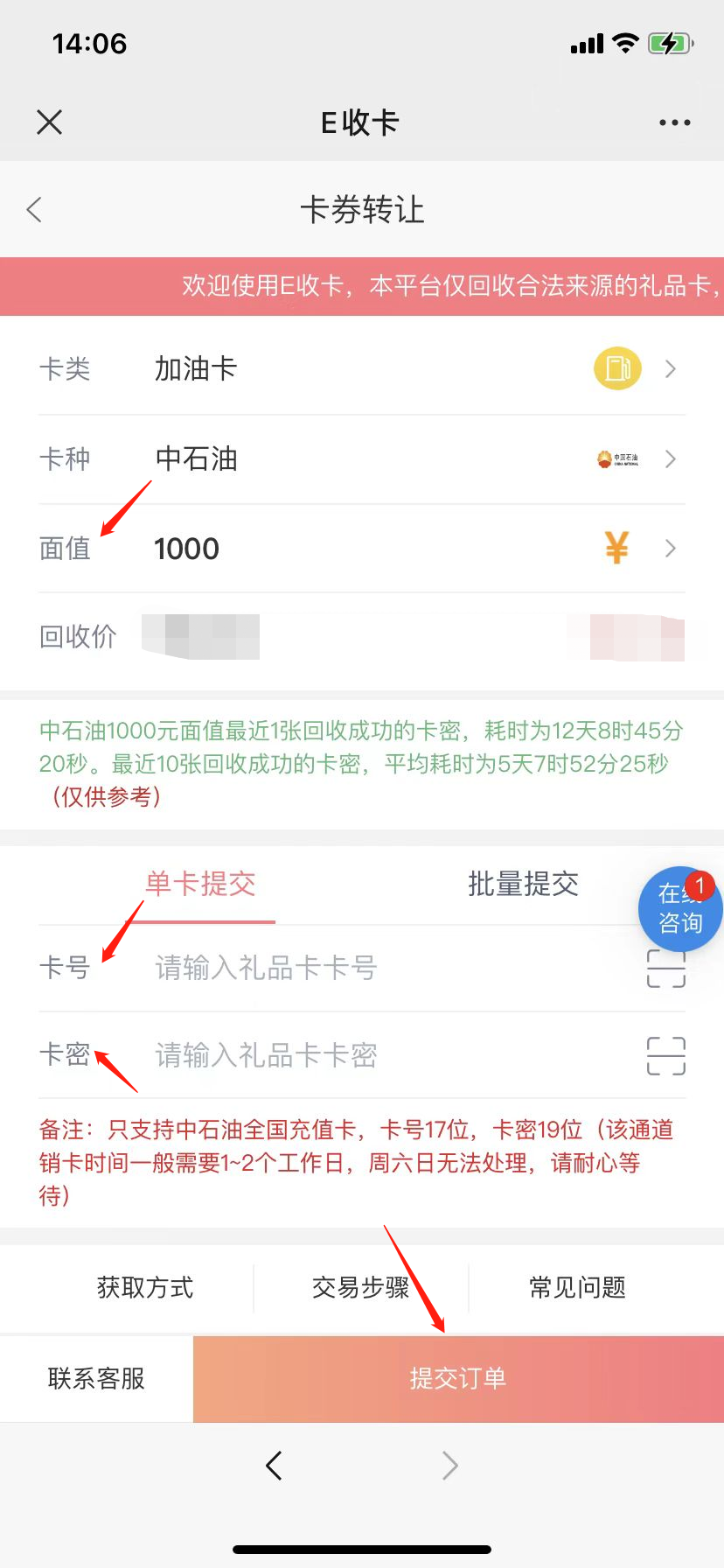The image size is (724, 1568).
Task: Switch to 单卡提交 tab
Action: pos(200,884)
